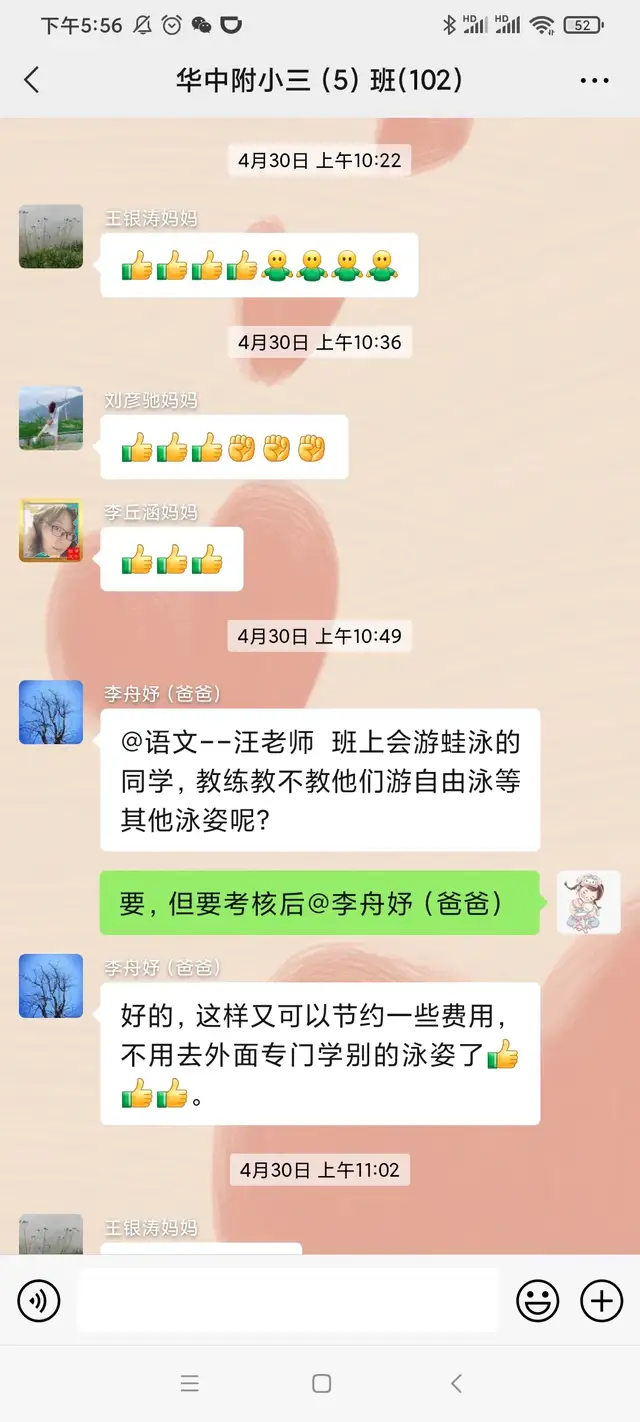Open the recent apps system button

pos(189,1384)
